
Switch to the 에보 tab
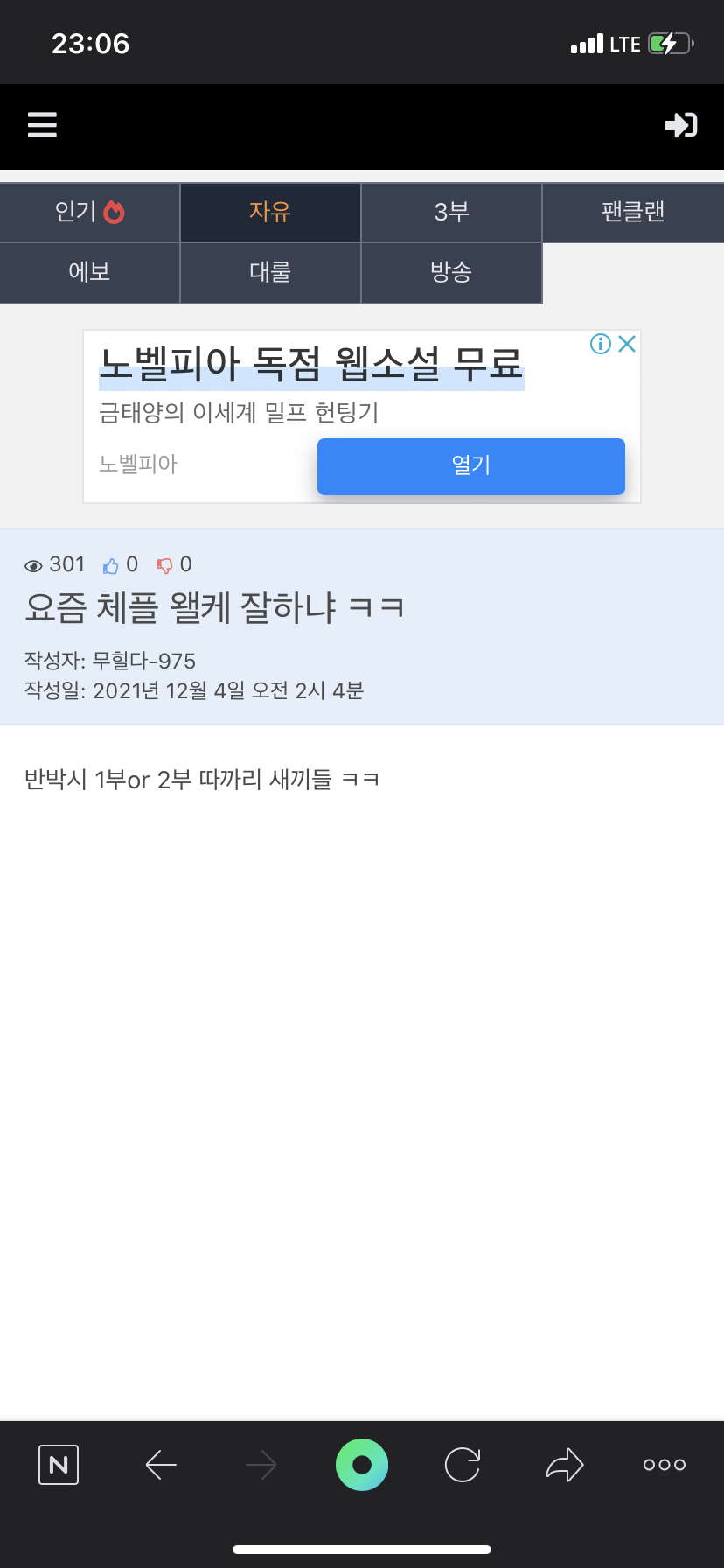pyautogui.click(x=89, y=272)
